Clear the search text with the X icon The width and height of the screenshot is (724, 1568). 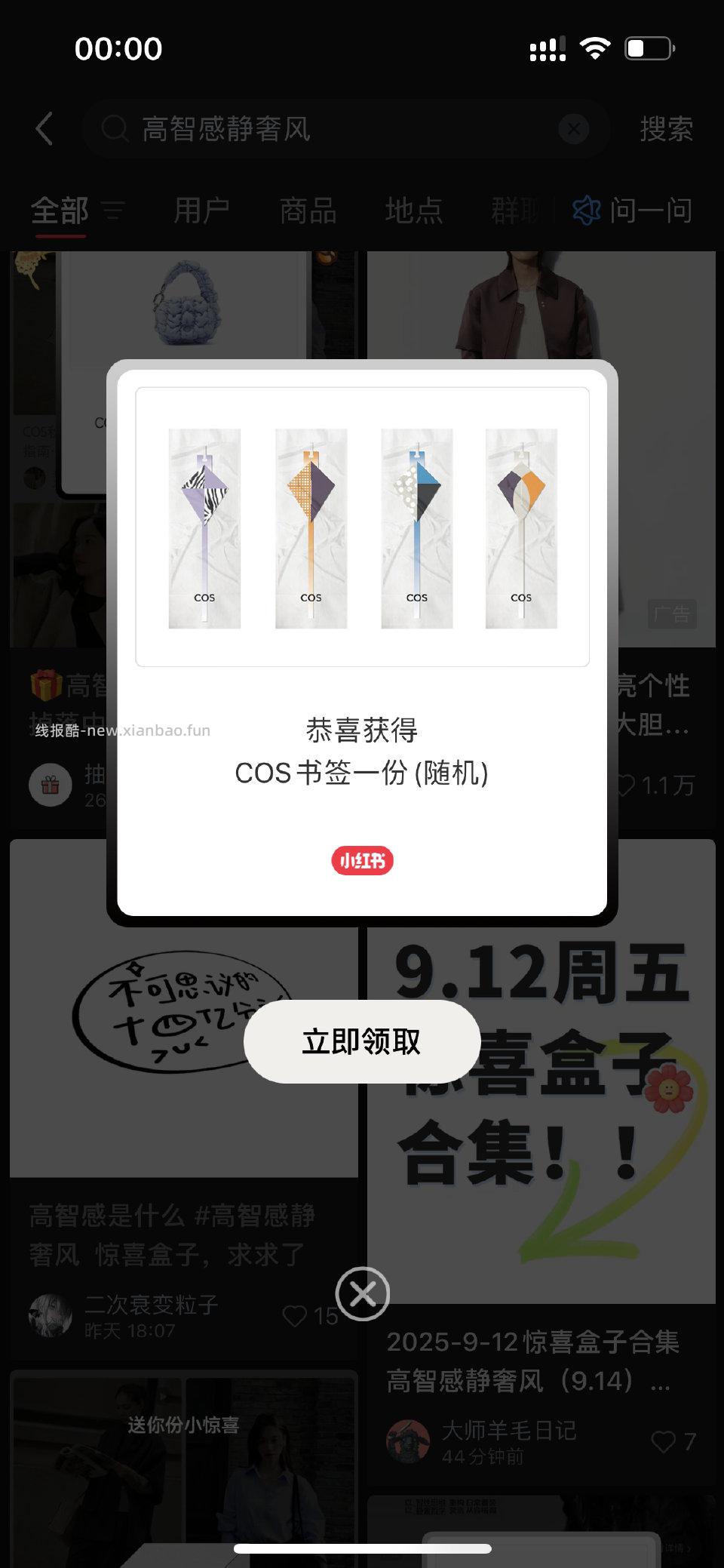tap(575, 128)
